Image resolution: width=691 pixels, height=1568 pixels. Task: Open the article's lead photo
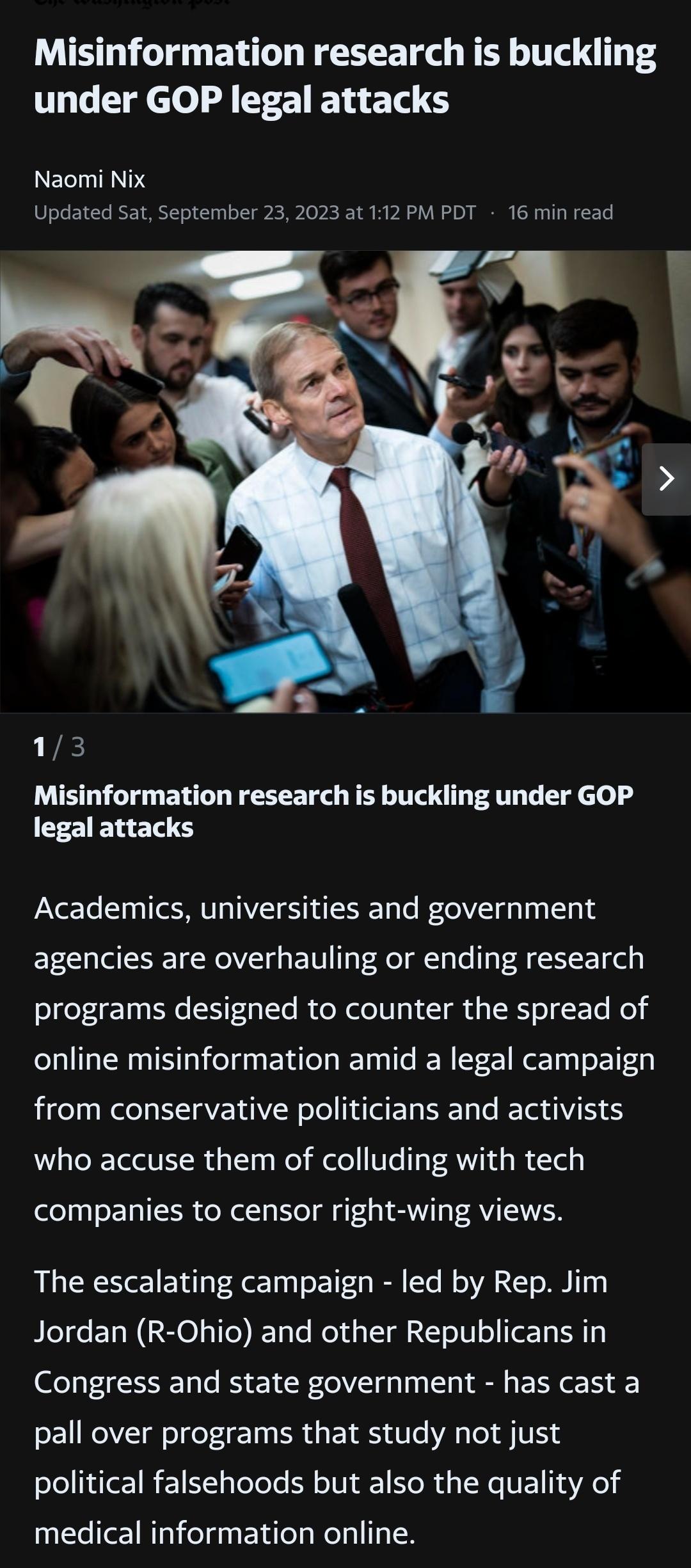(x=320, y=481)
